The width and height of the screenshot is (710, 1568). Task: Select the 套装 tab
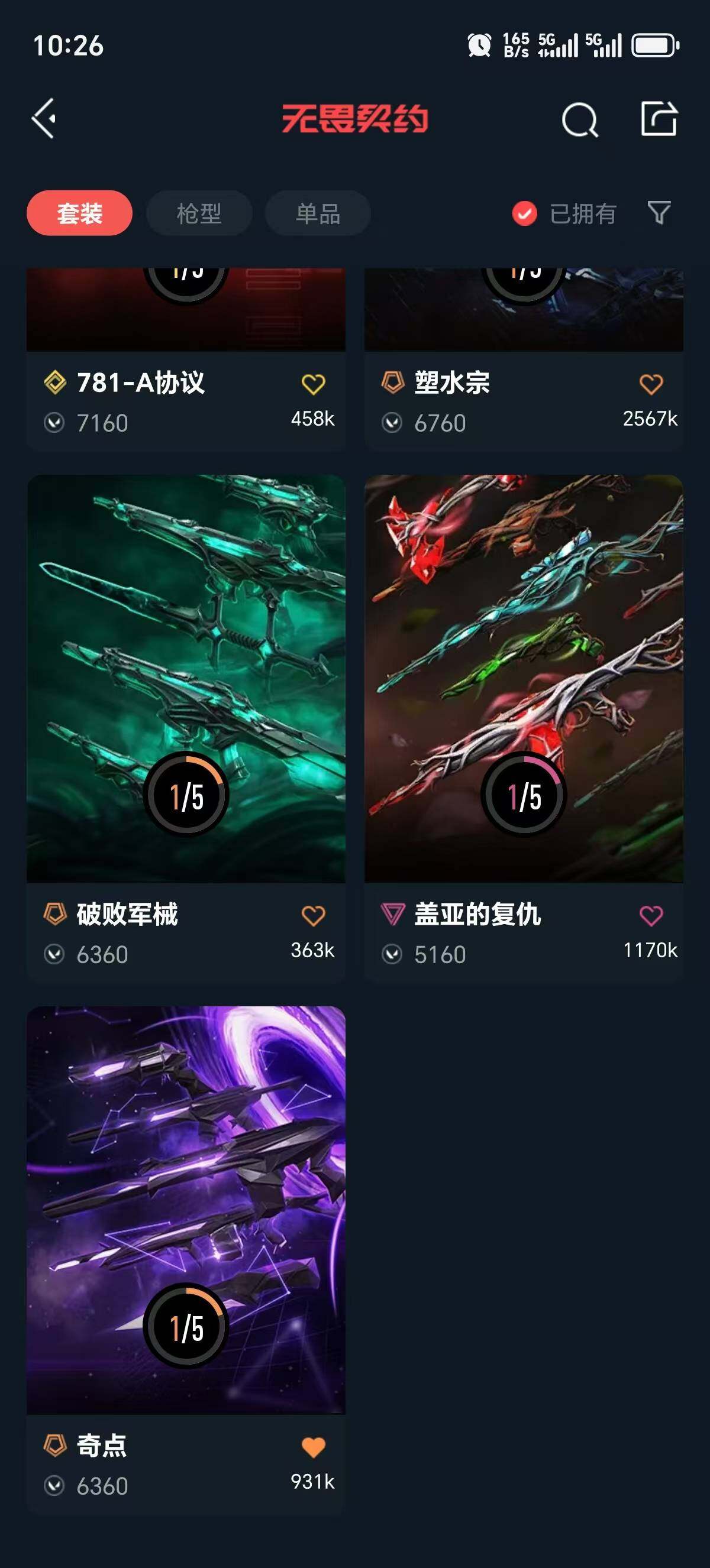tap(79, 212)
